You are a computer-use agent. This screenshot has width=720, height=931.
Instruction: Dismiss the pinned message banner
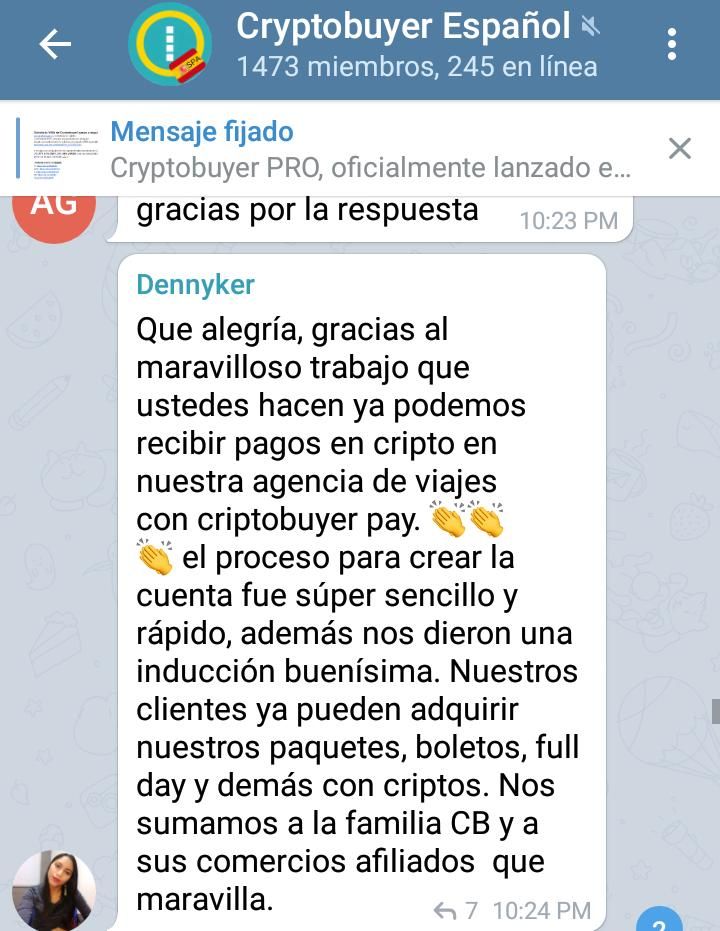[680, 149]
